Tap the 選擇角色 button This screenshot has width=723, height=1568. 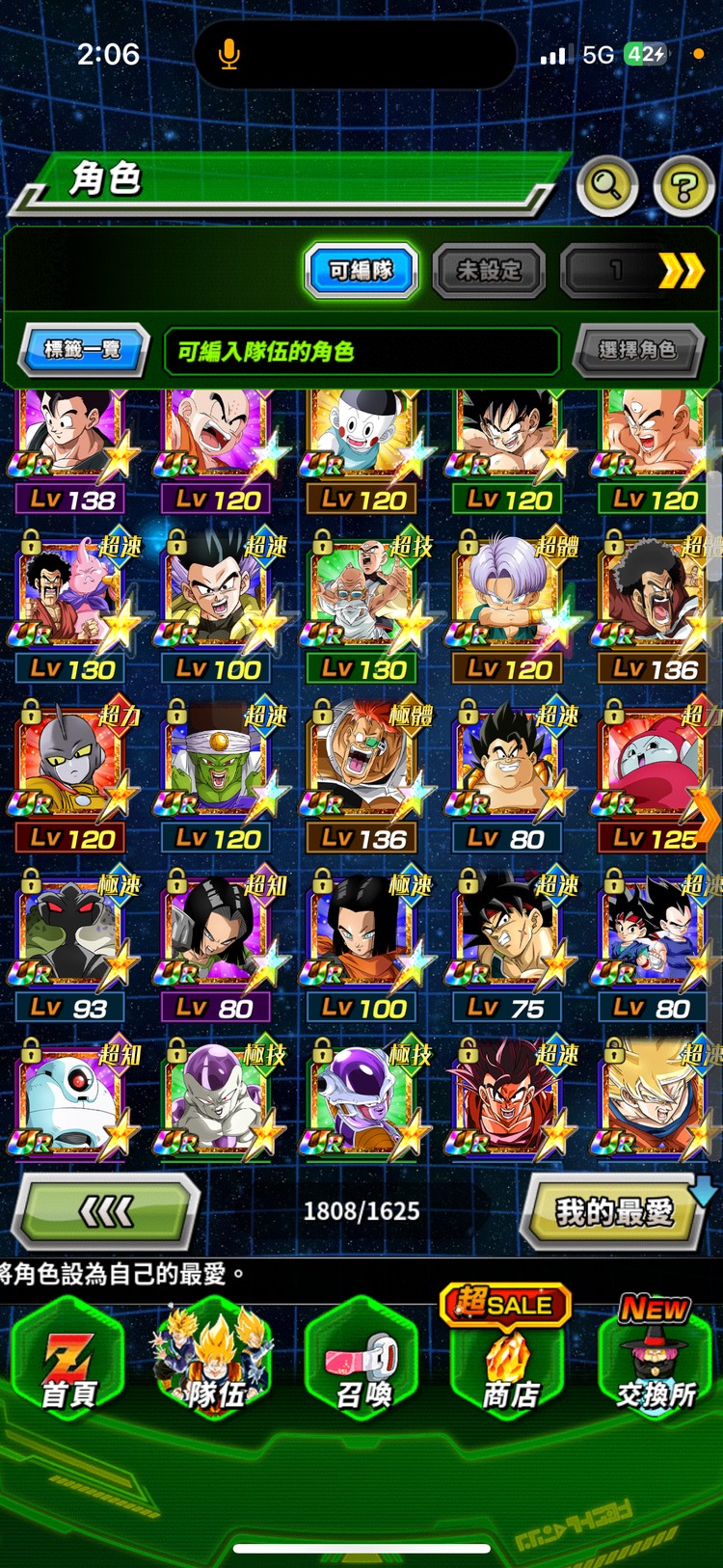click(x=636, y=349)
